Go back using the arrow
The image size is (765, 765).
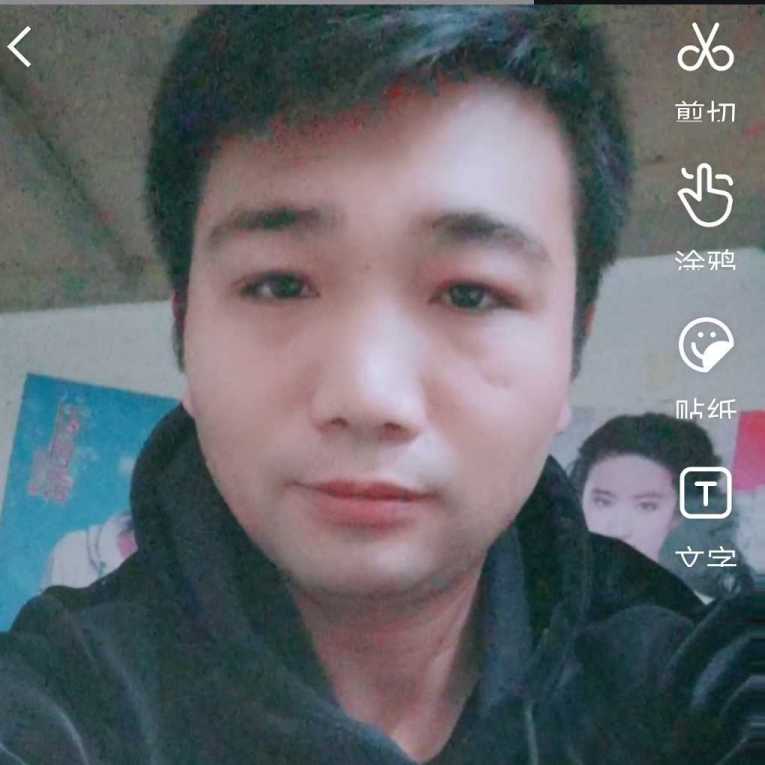tap(20, 47)
